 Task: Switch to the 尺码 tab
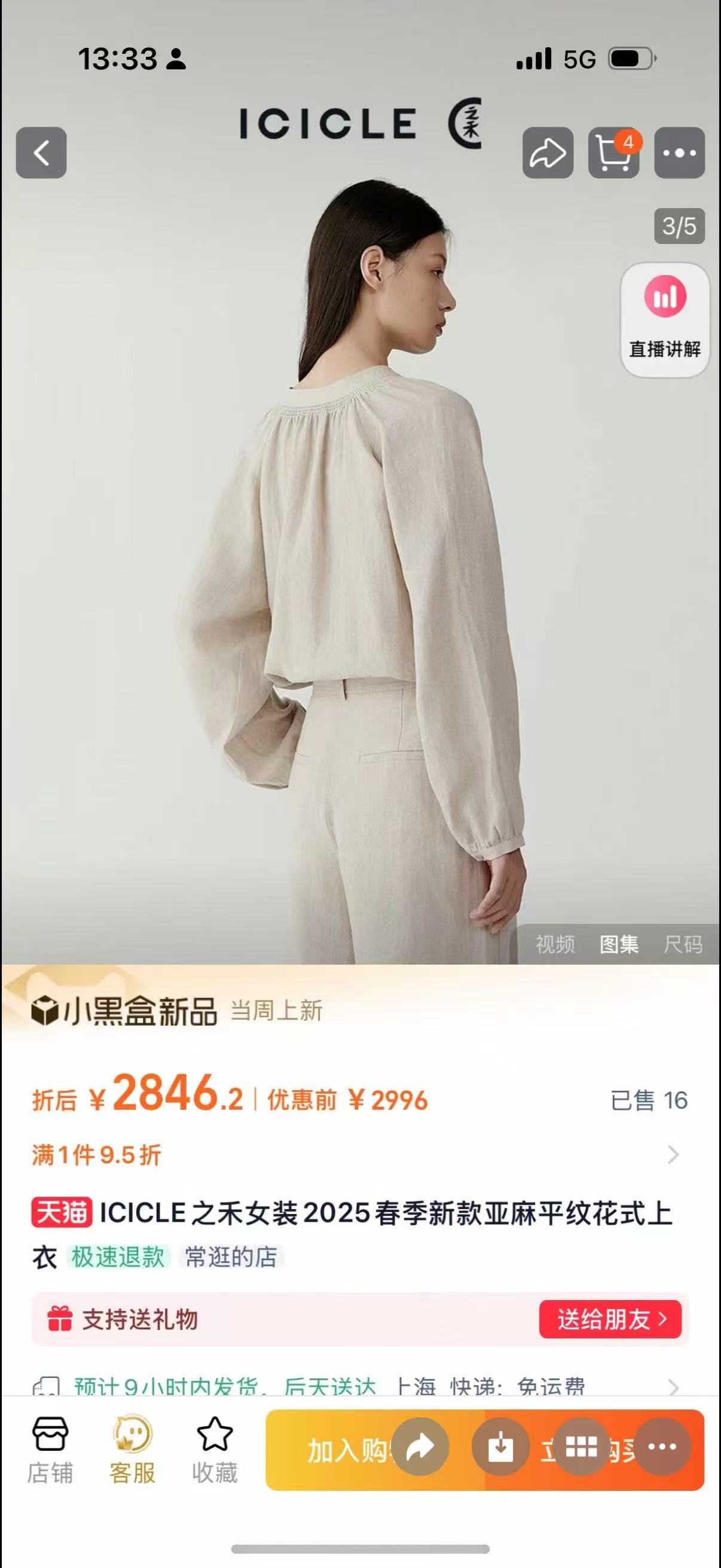coord(683,944)
